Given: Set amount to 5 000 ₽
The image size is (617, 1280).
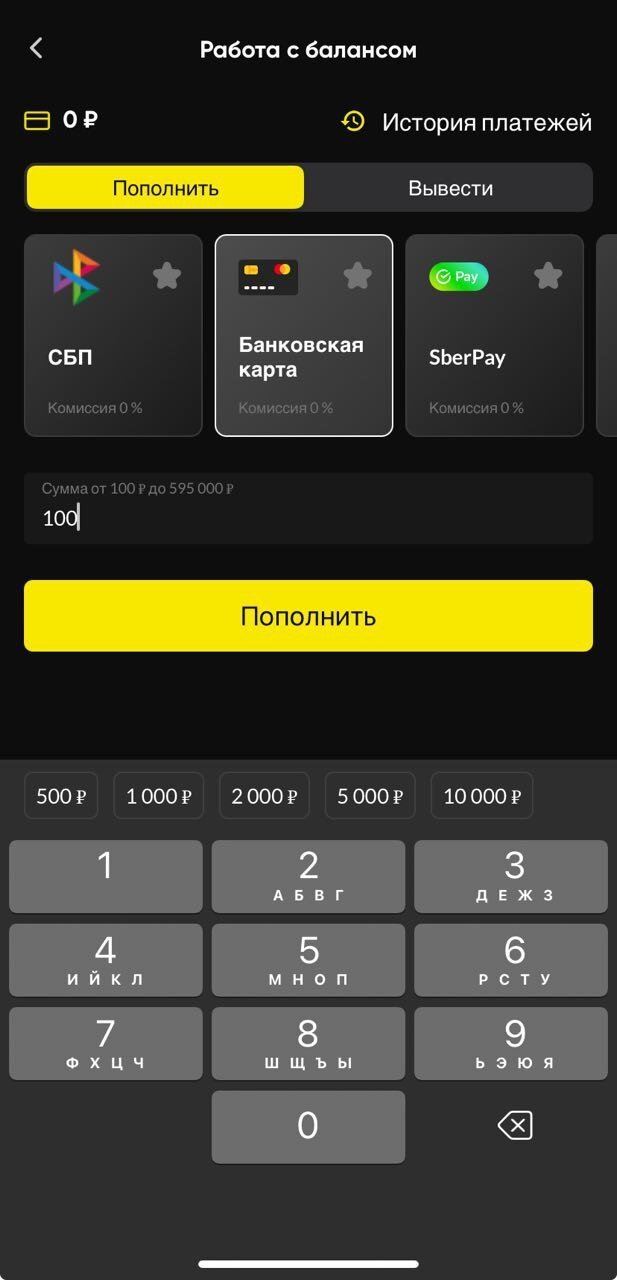Looking at the screenshot, I should pyautogui.click(x=370, y=796).
